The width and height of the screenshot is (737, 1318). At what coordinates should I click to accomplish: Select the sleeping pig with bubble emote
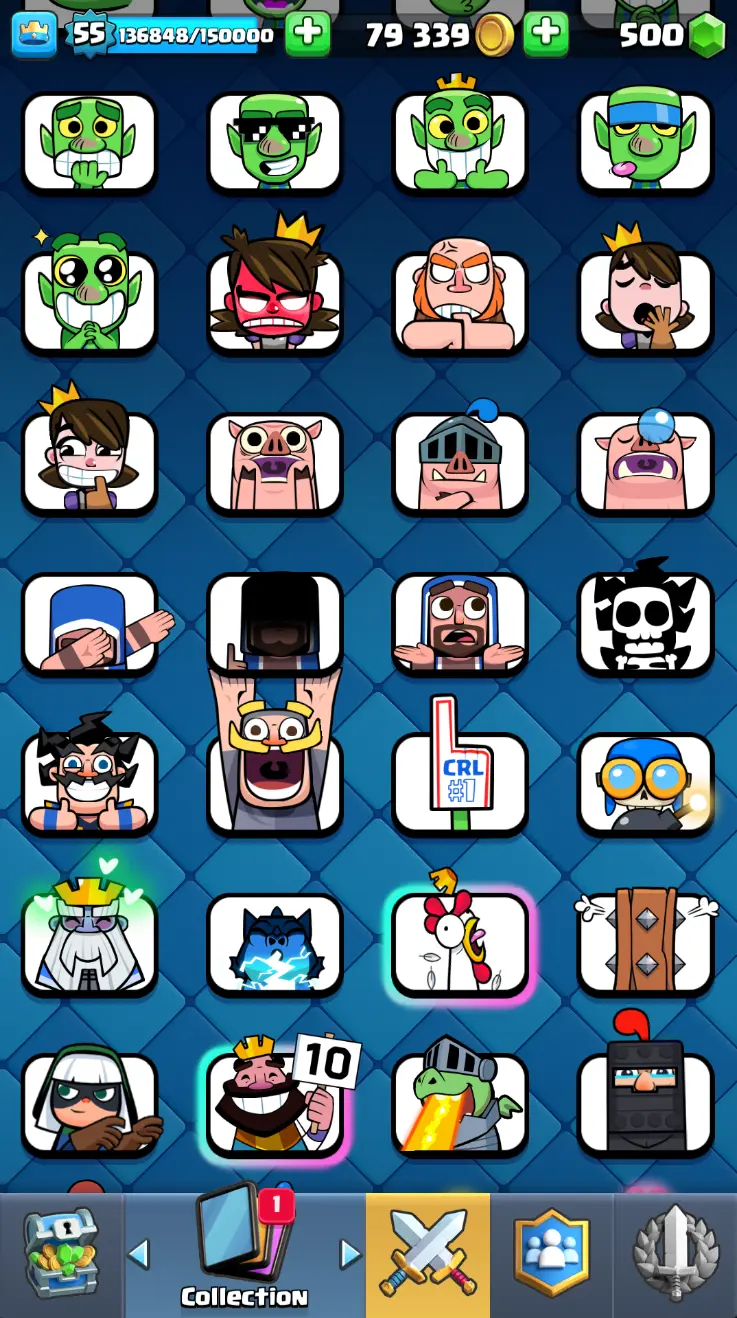pyautogui.click(x=645, y=462)
